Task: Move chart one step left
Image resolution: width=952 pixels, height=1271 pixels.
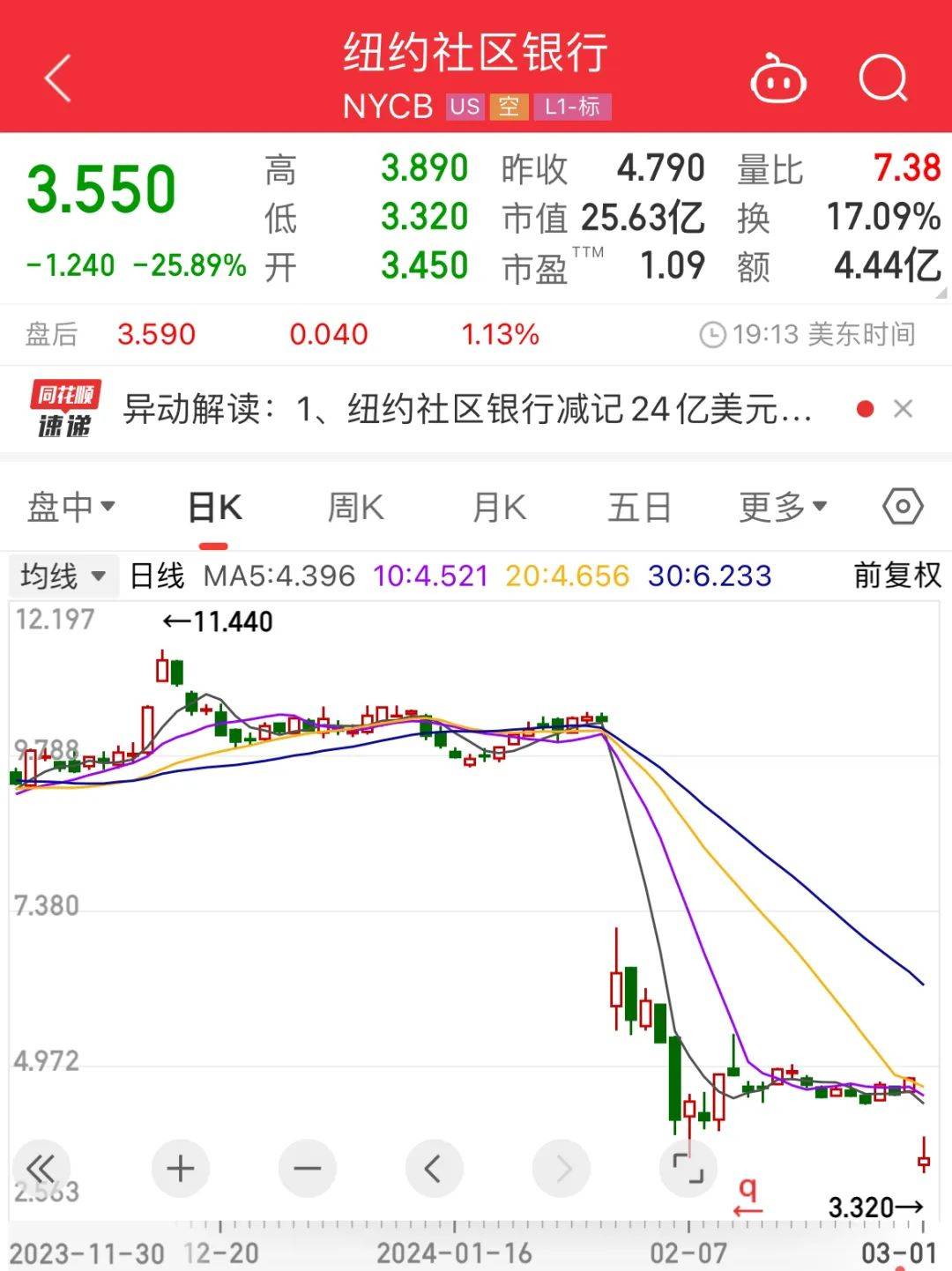Action: pyautogui.click(x=434, y=1169)
